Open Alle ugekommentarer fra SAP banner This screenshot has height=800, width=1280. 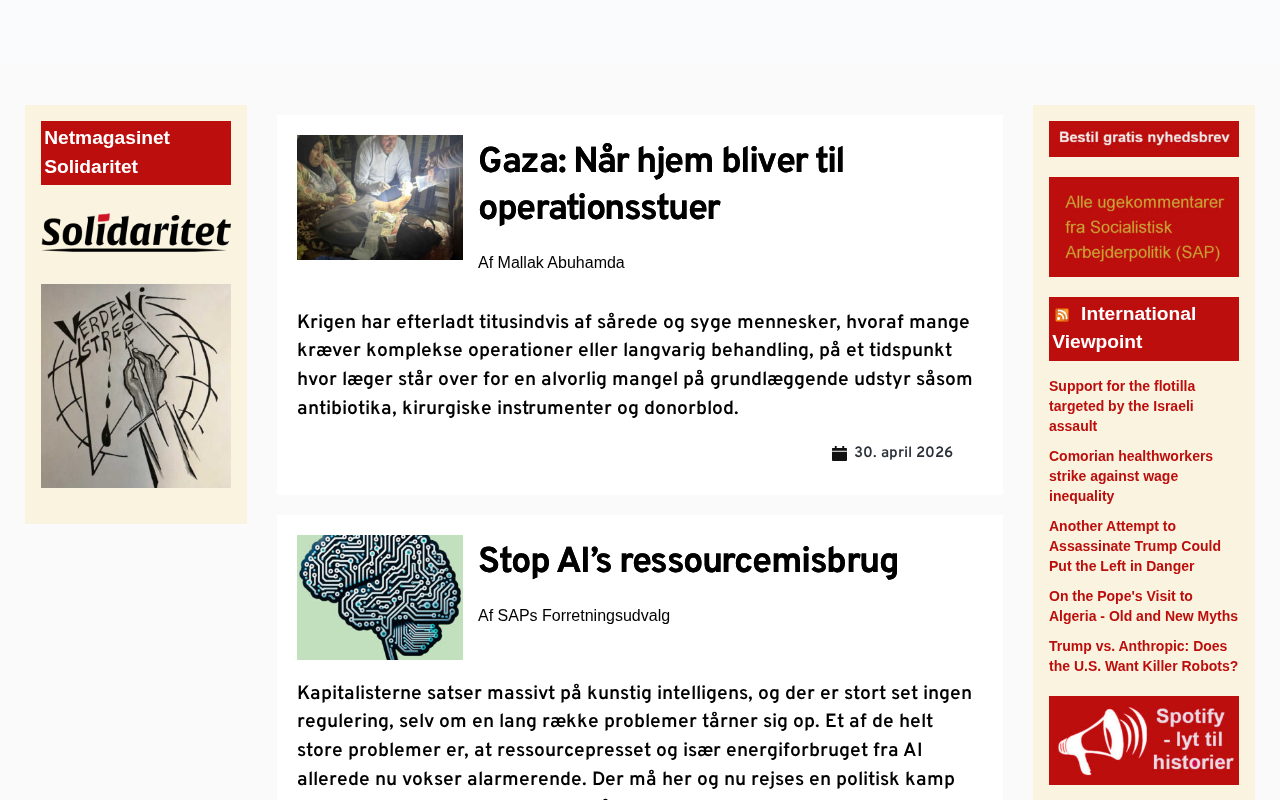(x=1144, y=227)
